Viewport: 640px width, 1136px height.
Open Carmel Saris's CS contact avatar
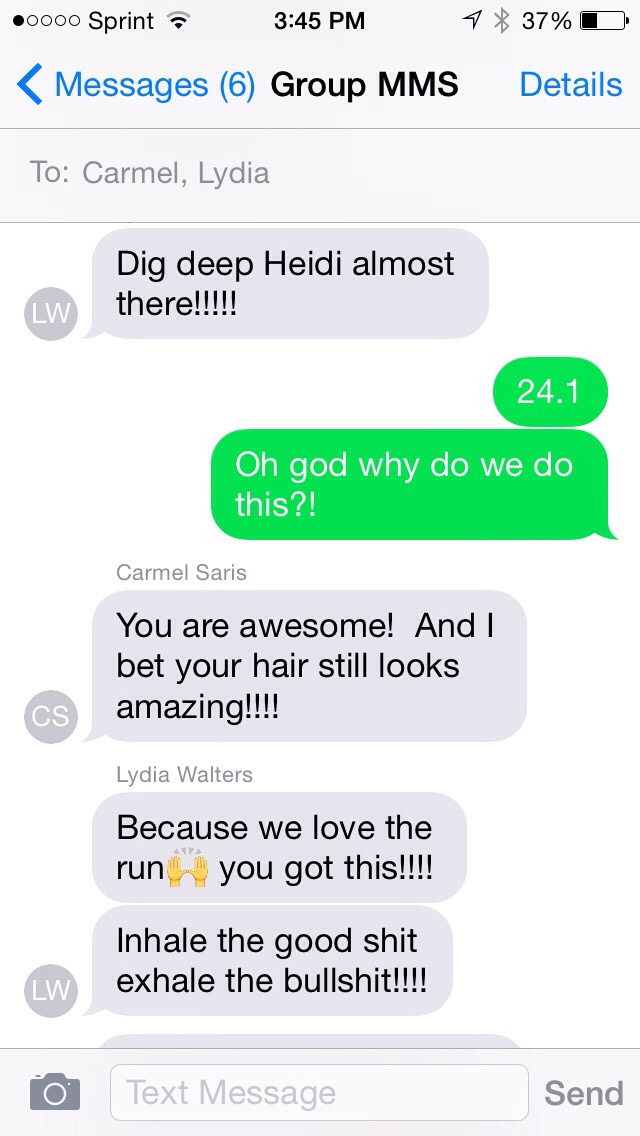pyautogui.click(x=51, y=716)
